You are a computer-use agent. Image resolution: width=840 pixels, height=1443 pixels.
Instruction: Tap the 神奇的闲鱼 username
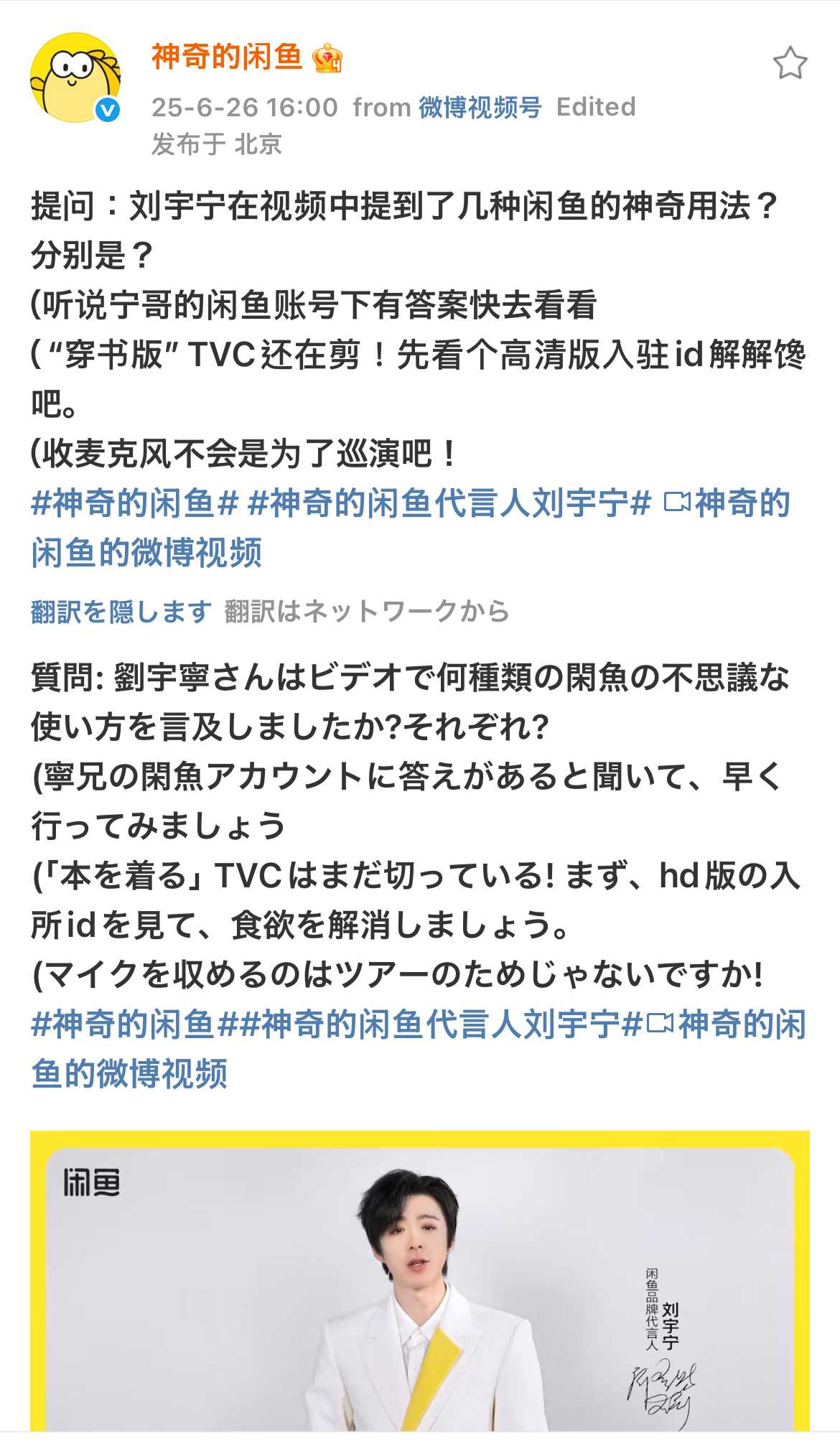(227, 57)
